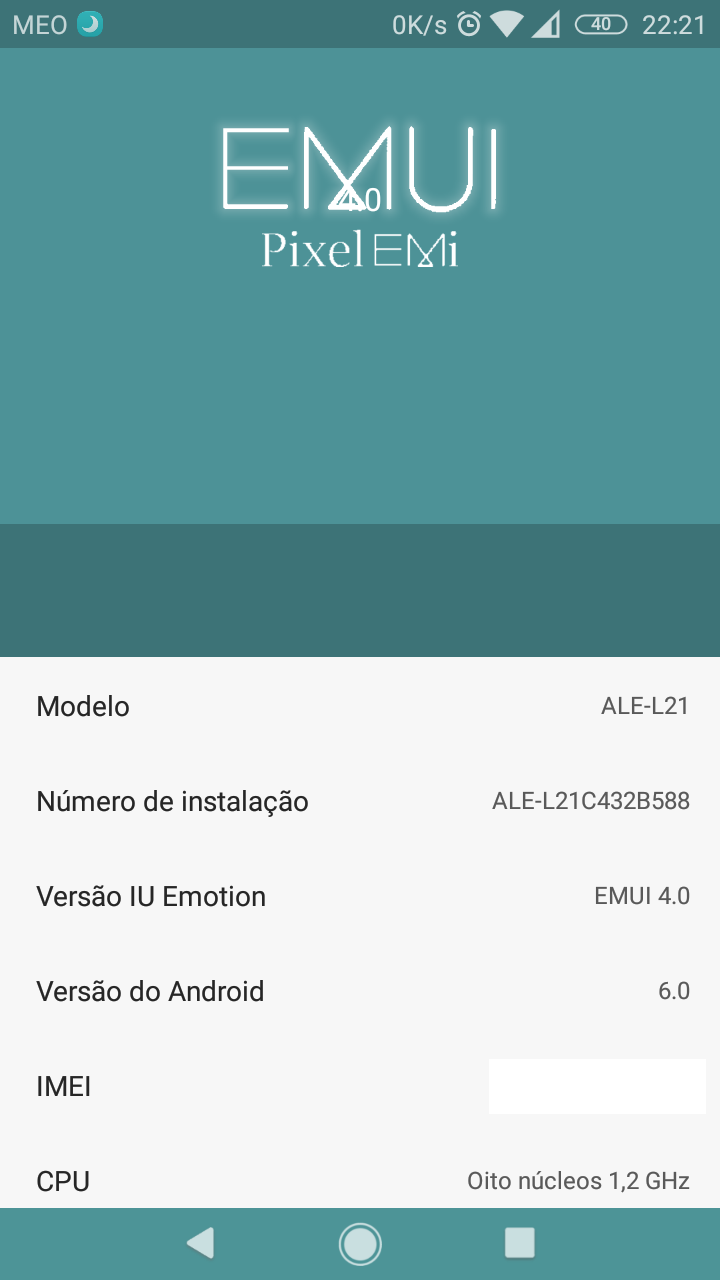Screen dimensions: 720x1280
Task: Select the Versão IU Emotion row
Action: (360, 896)
